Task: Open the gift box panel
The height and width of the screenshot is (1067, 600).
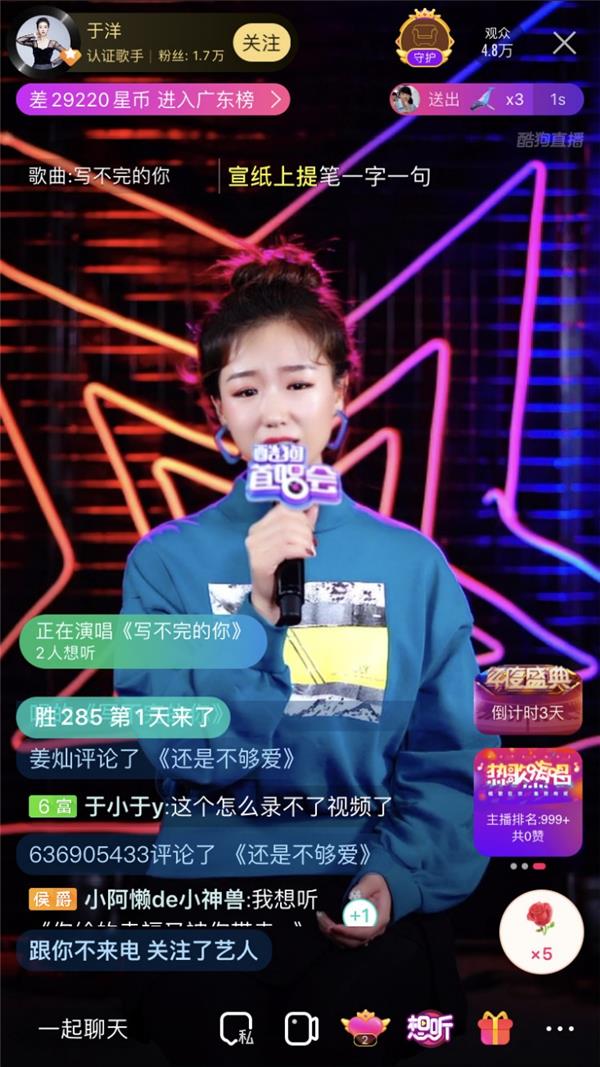Action: pyautogui.click(x=495, y=1028)
